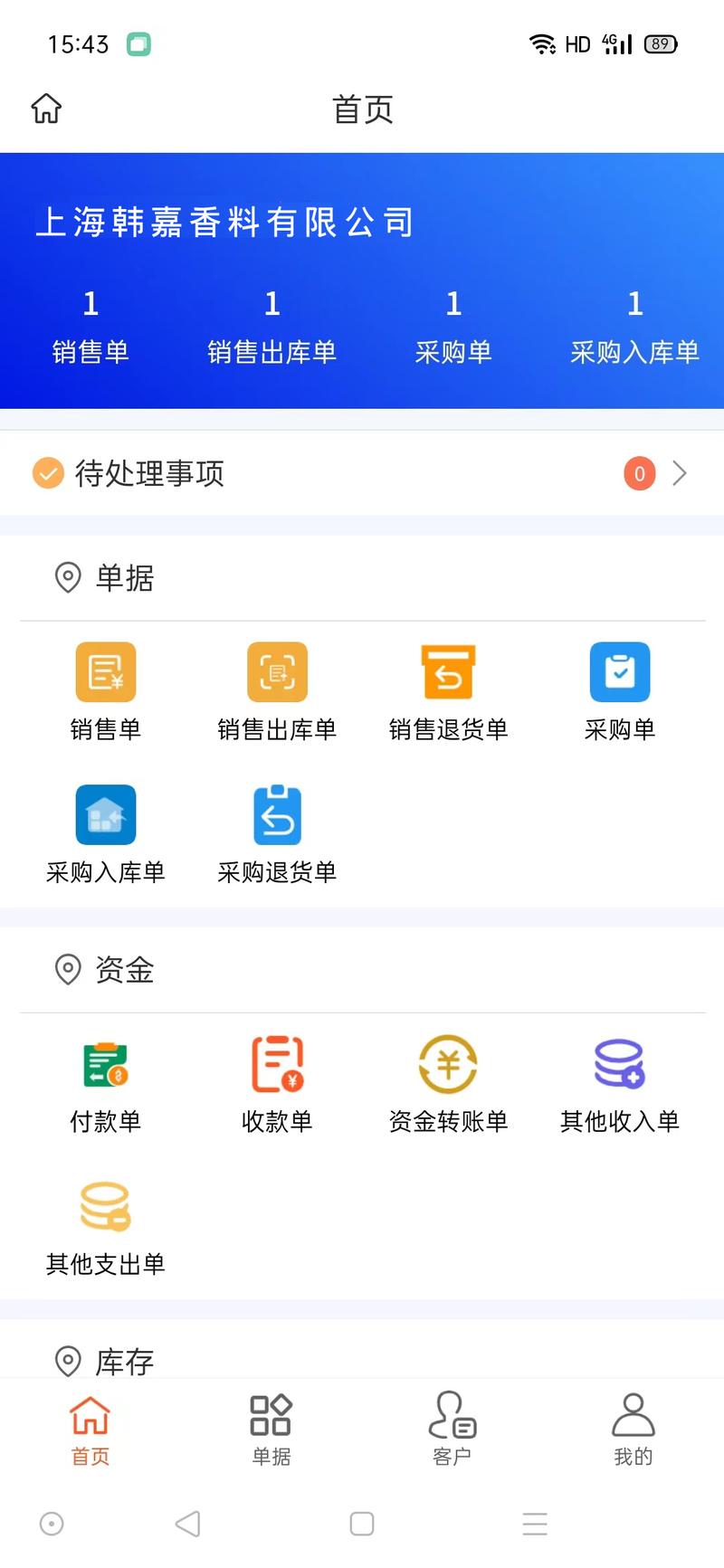Switch to the 我的 tab
724x1568 pixels.
[x=633, y=1430]
